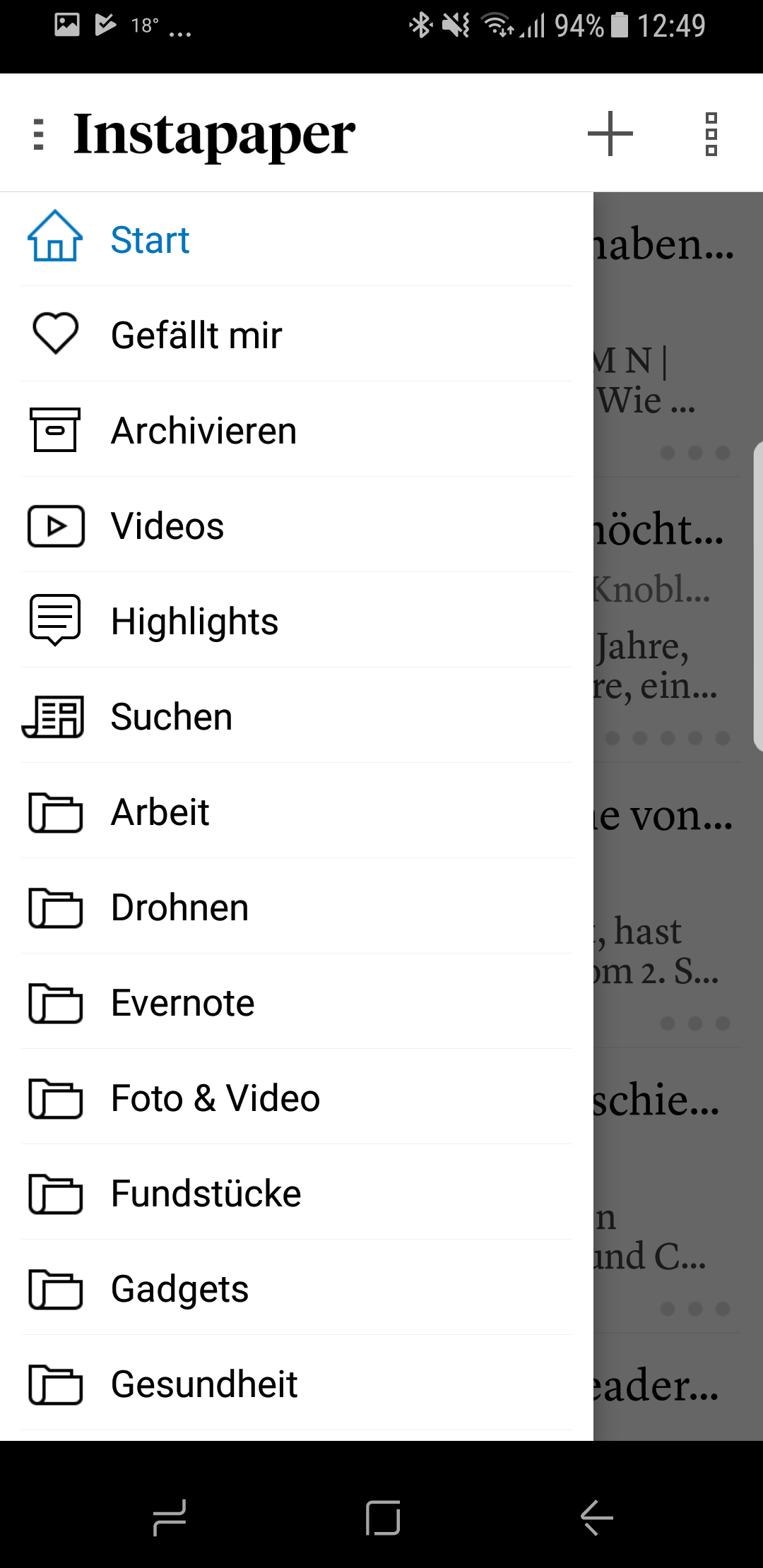Close the navigation drawer menu button

click(x=39, y=134)
